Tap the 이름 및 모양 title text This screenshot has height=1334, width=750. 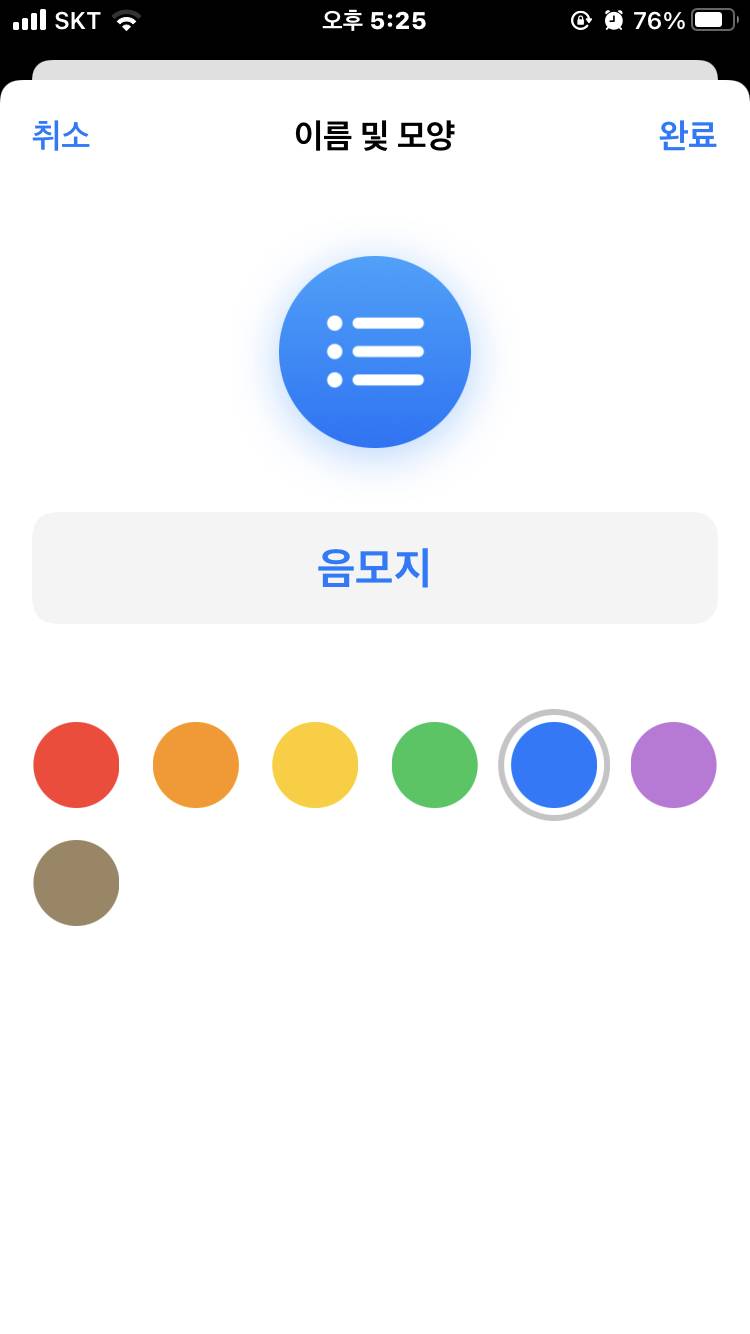click(x=375, y=136)
